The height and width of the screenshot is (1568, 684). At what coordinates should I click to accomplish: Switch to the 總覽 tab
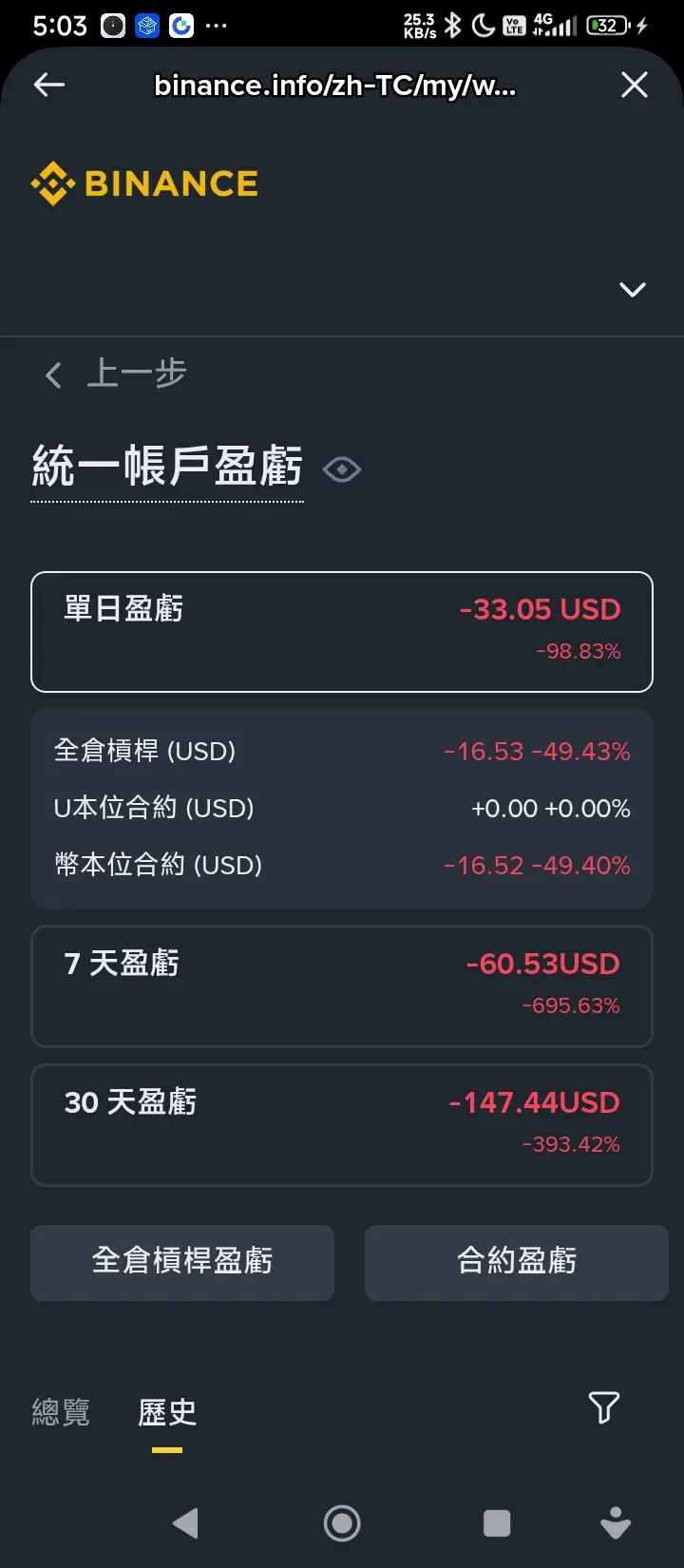pos(61,1412)
